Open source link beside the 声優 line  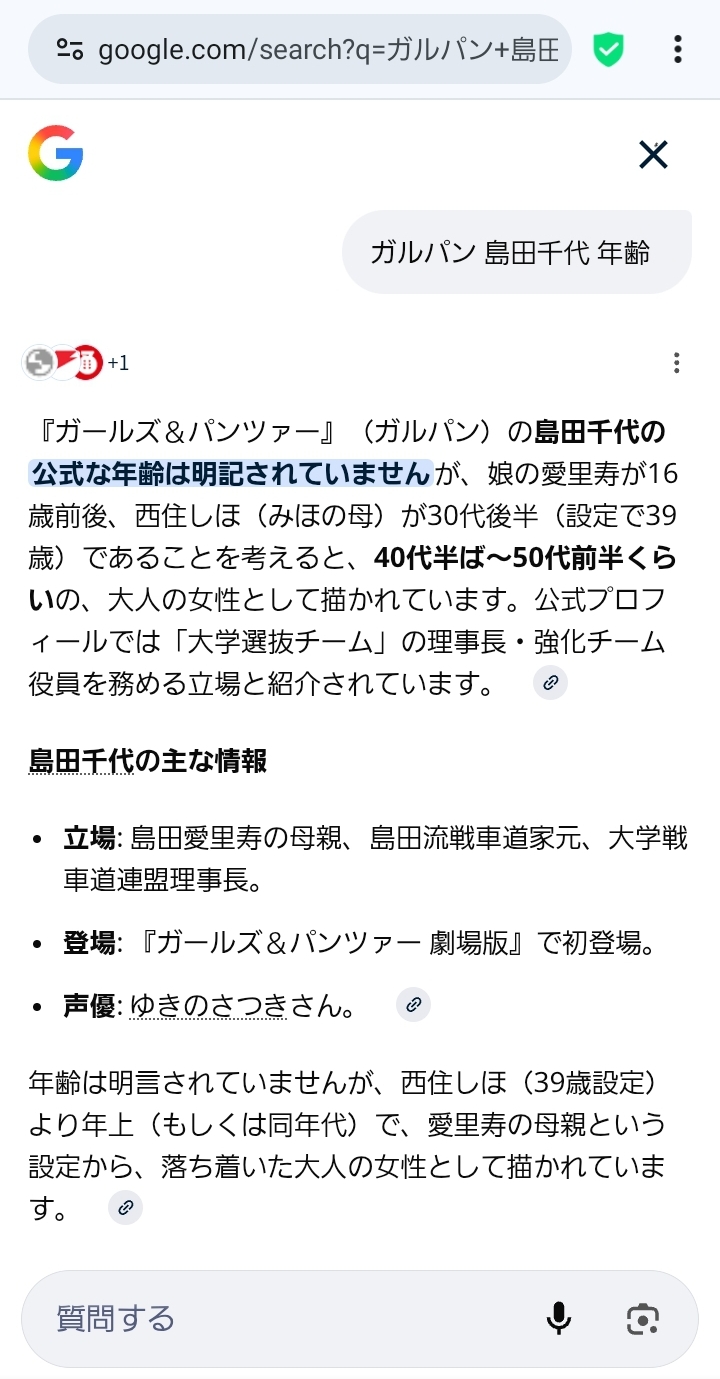click(413, 1005)
